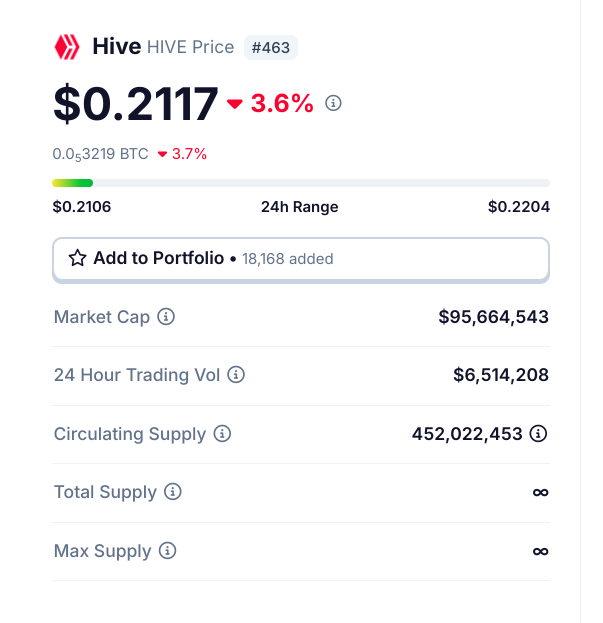Add Hive to portfolio
Screen dimensions: 603x623
tap(300, 258)
